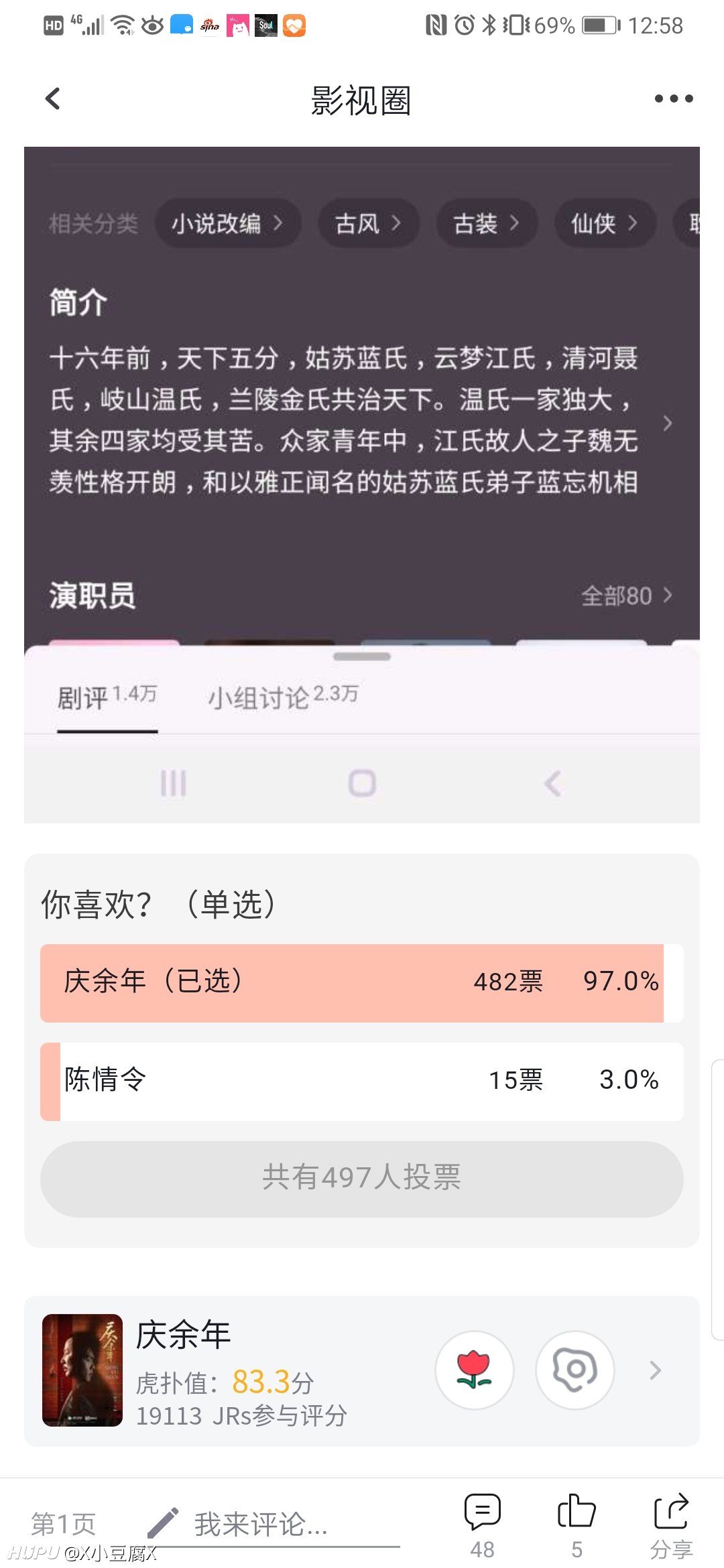The width and height of the screenshot is (724, 1568).
Task: Open the three-dot overflow menu
Action: (x=673, y=99)
